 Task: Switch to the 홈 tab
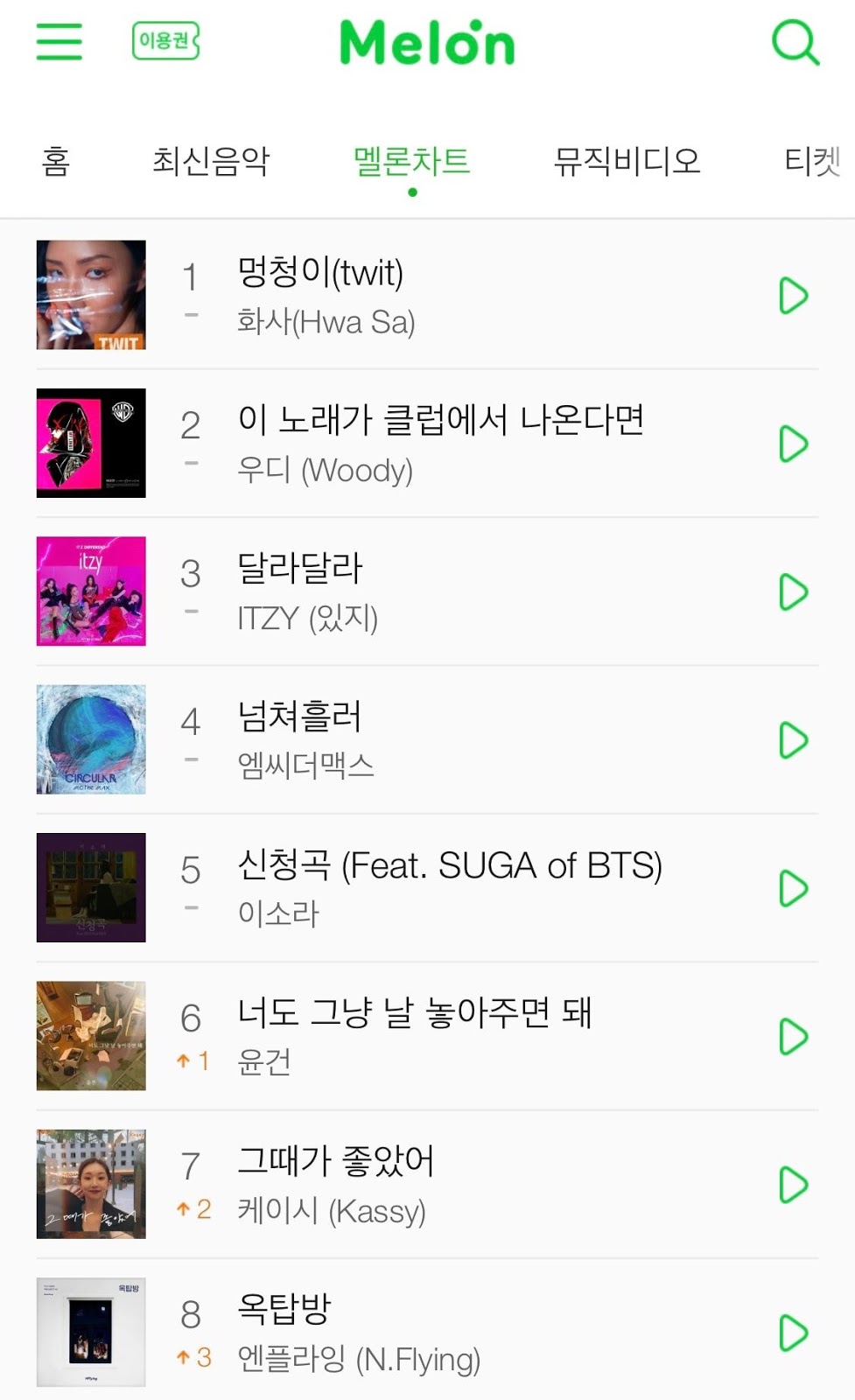55,161
